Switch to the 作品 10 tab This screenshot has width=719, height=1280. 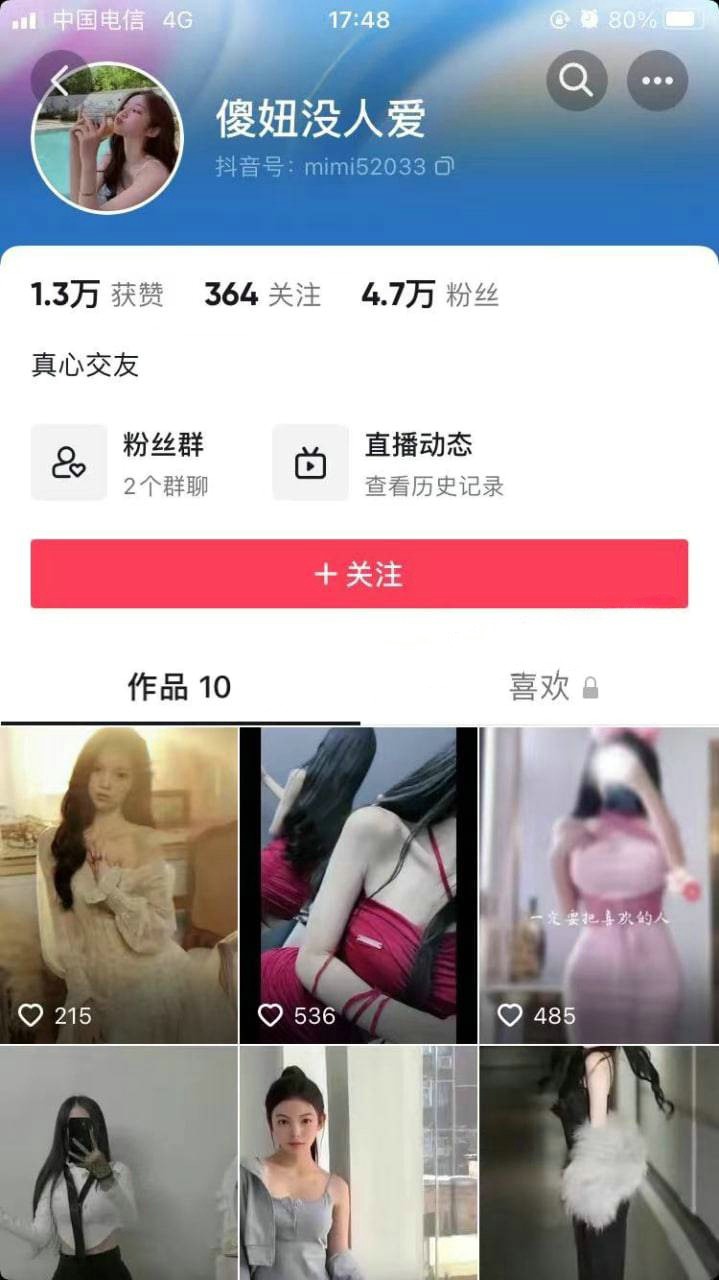[x=179, y=687]
